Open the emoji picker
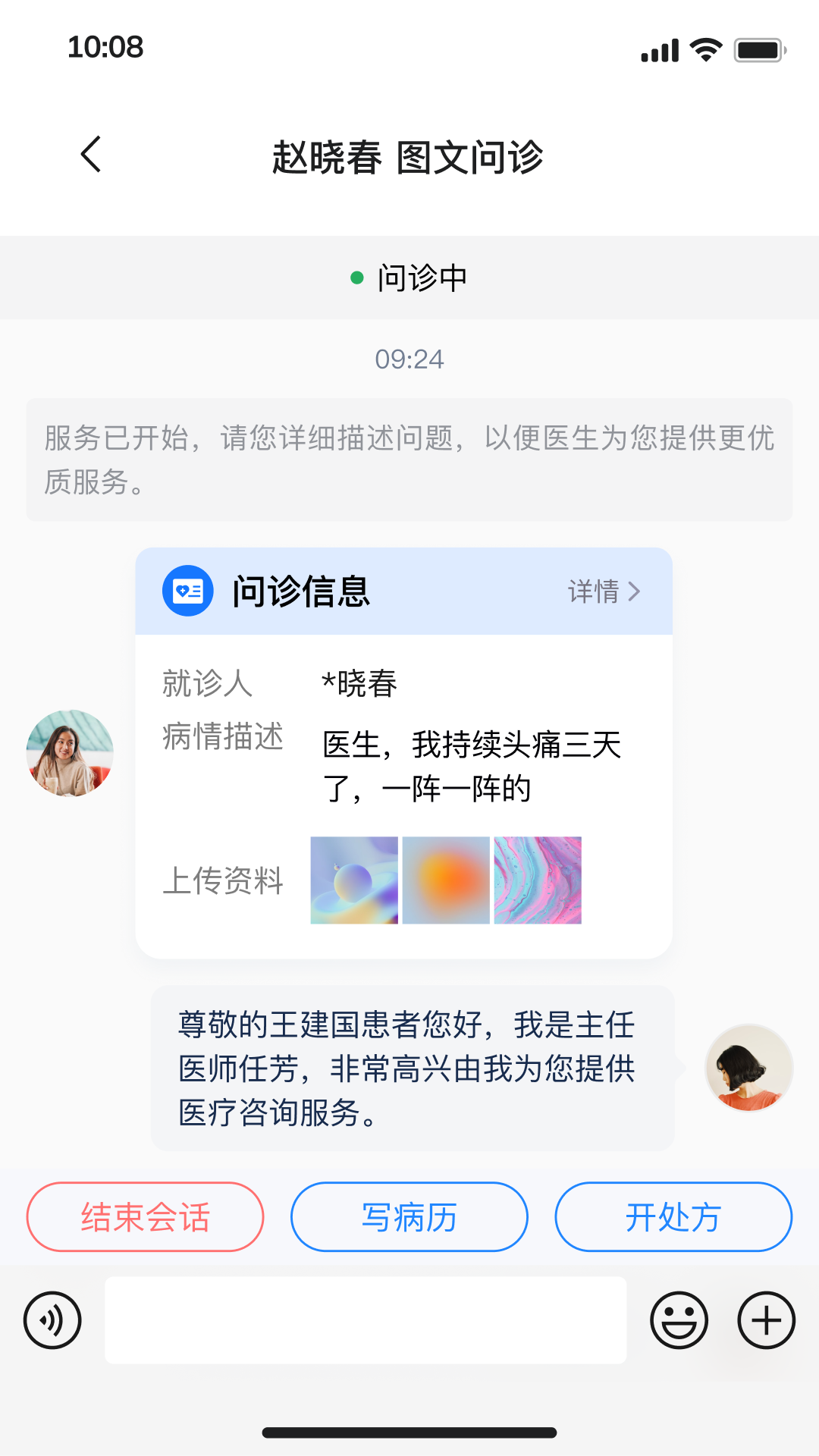The height and width of the screenshot is (1456, 819). pyautogui.click(x=679, y=1320)
